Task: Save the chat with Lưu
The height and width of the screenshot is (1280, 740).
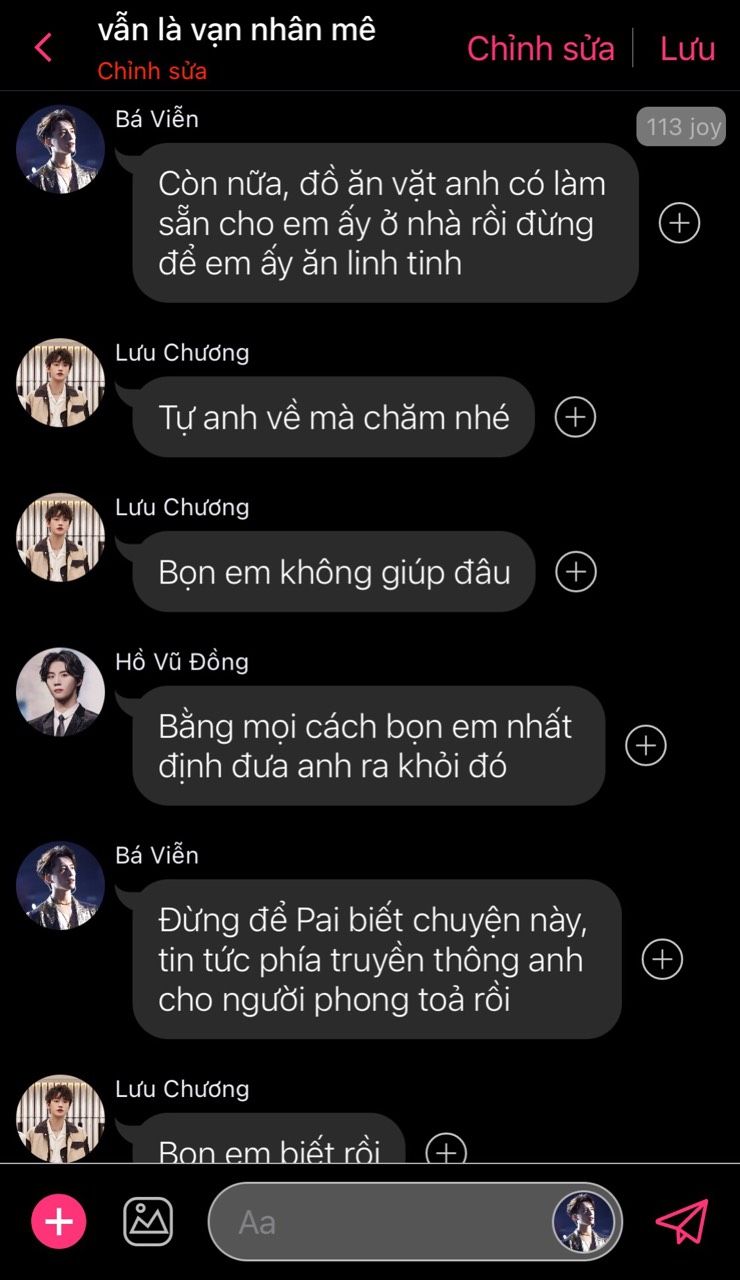Action: [687, 48]
